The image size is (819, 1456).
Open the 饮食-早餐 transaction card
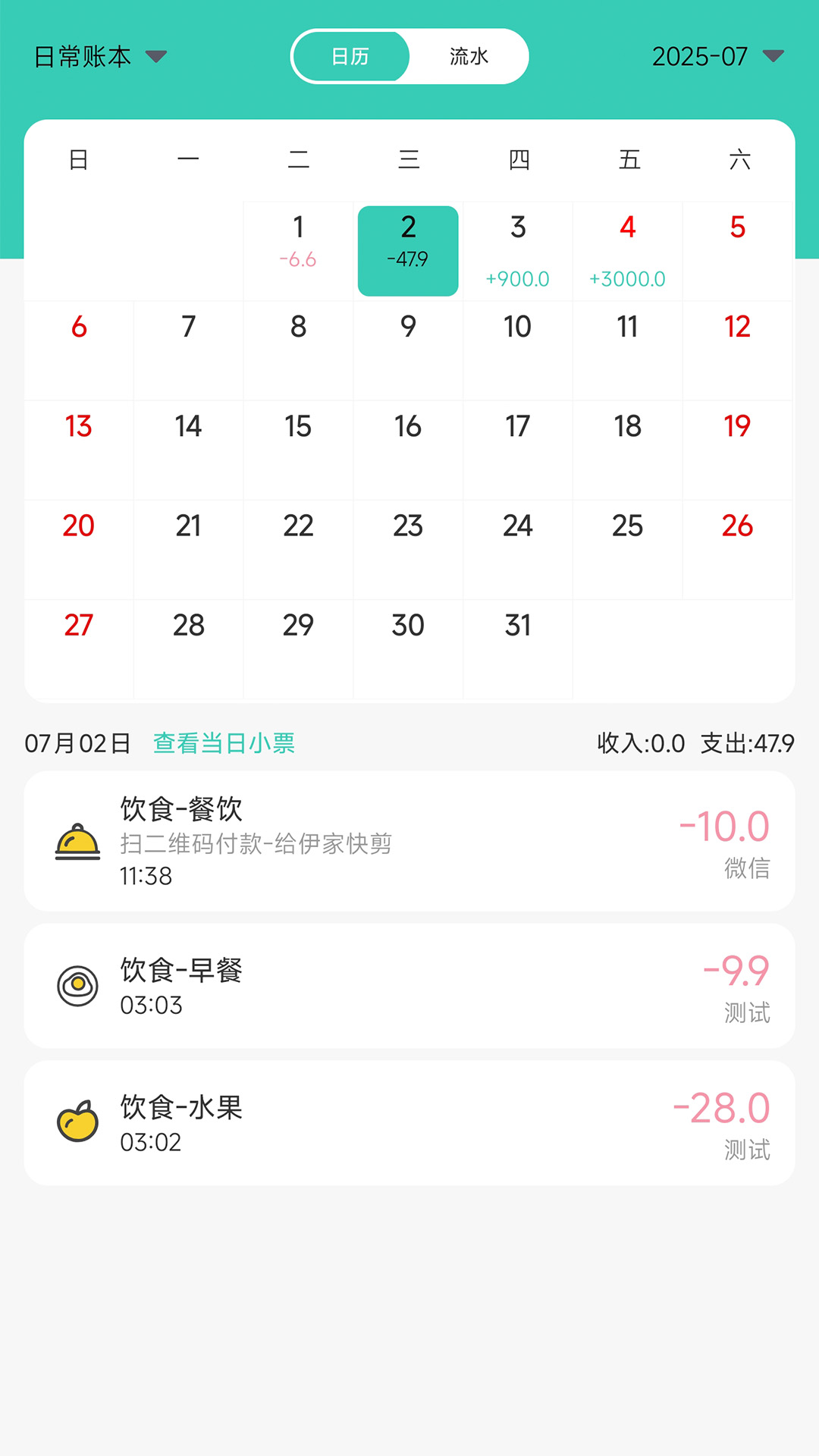(409, 986)
